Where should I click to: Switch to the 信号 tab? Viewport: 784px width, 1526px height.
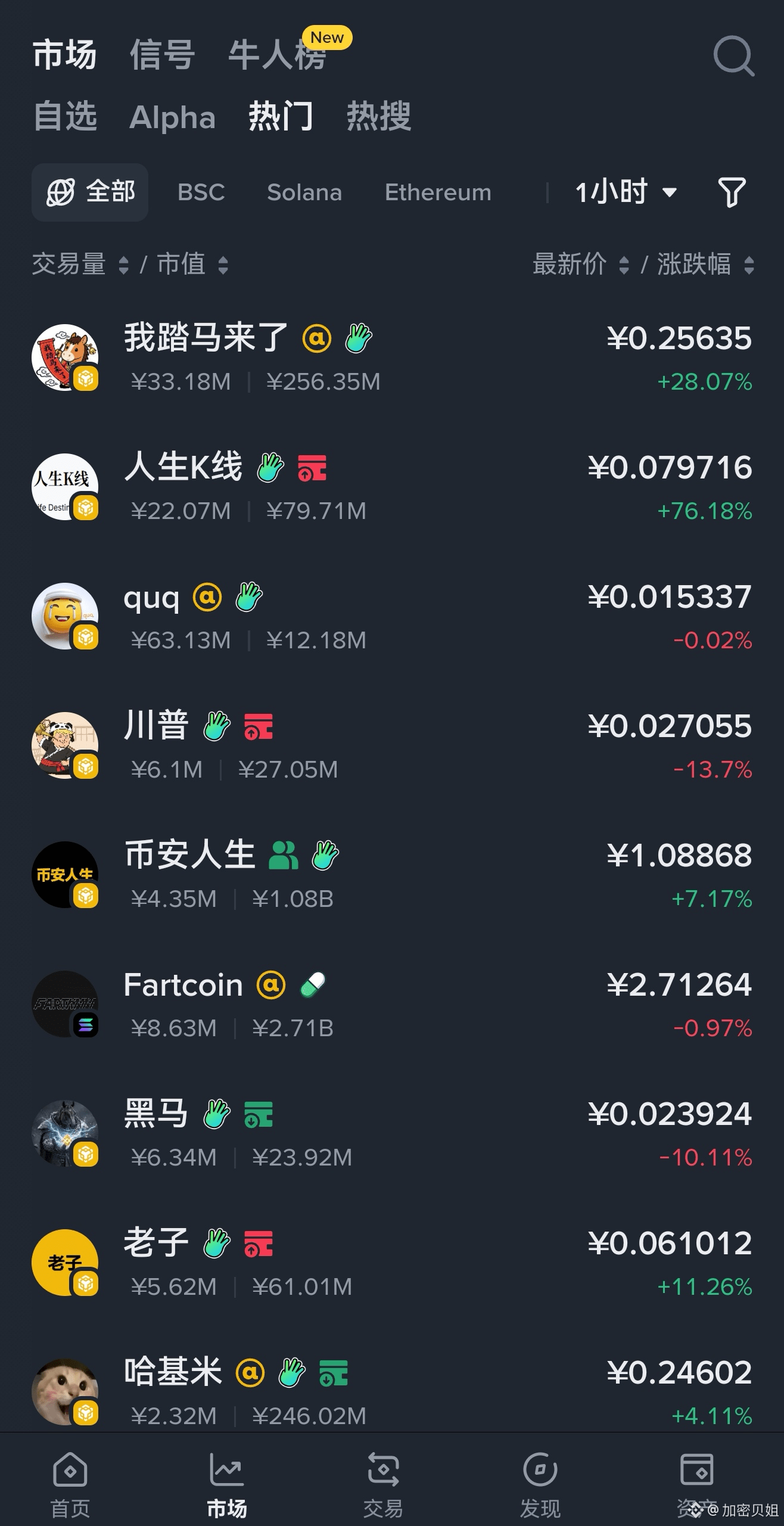point(162,55)
